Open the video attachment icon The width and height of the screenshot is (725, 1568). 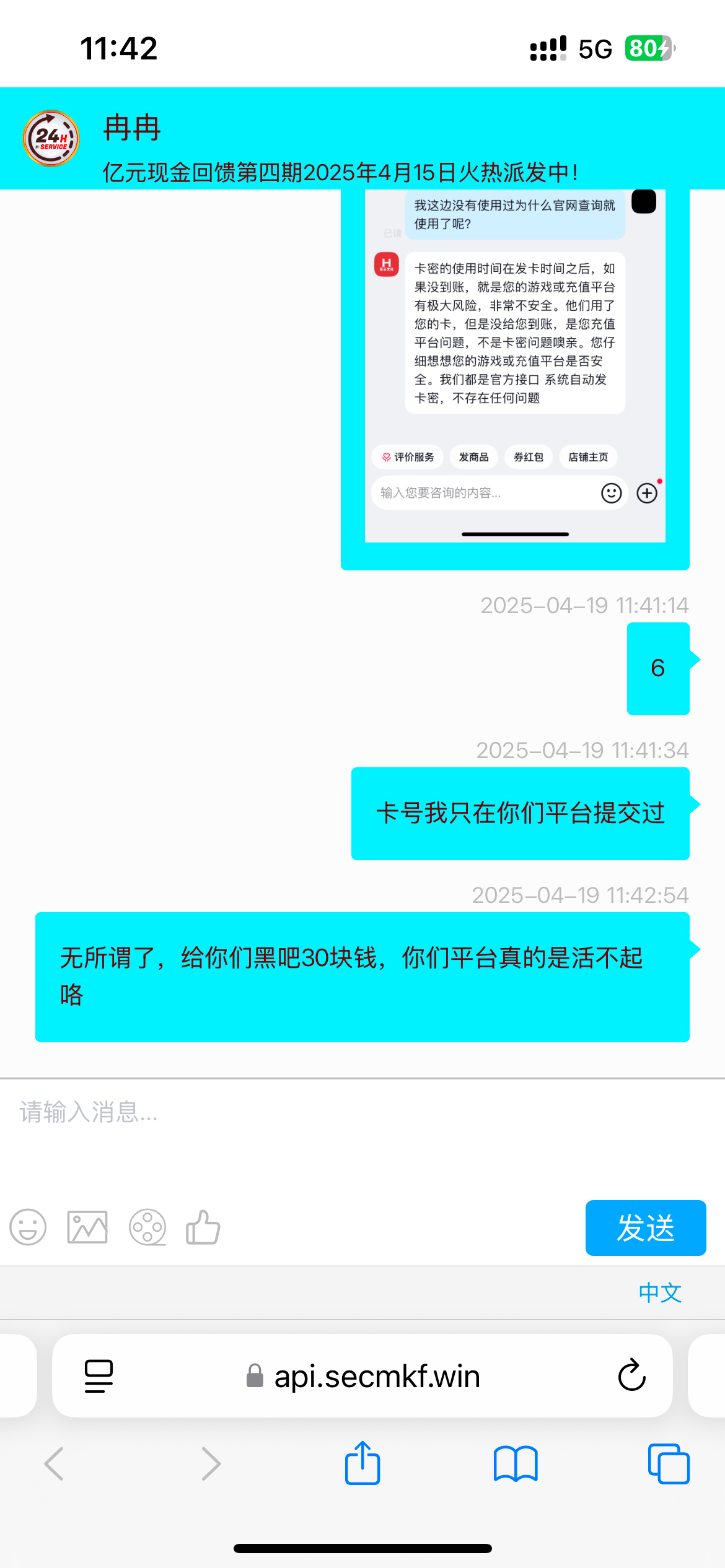click(147, 1227)
